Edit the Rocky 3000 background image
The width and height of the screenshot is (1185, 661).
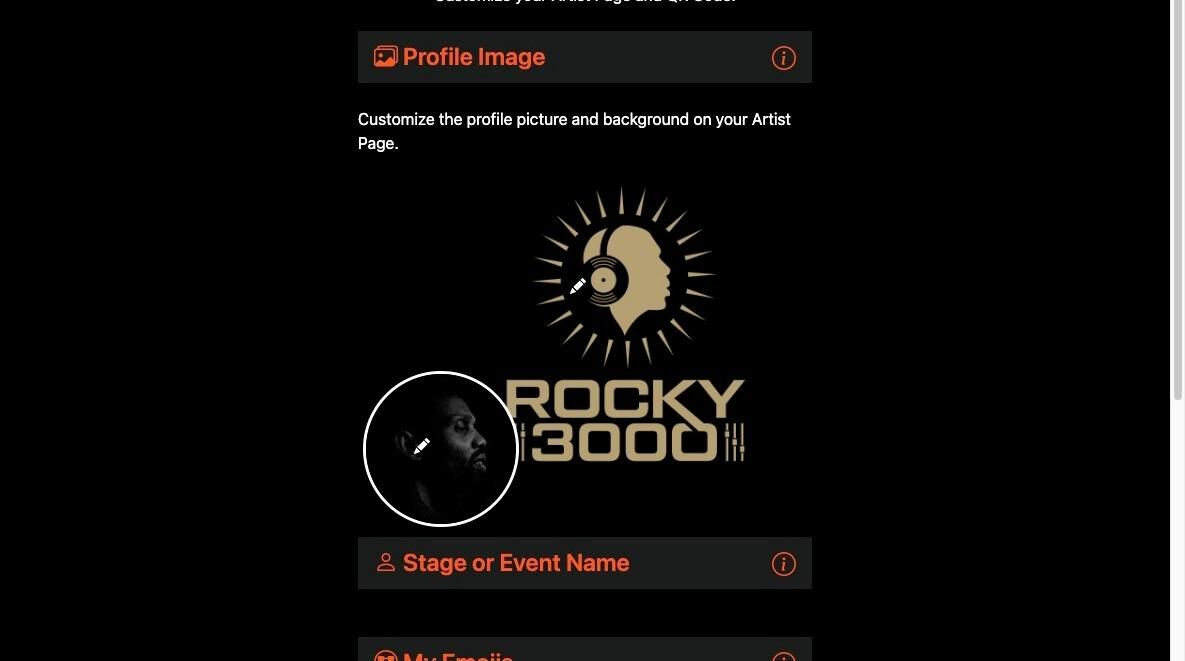pyautogui.click(x=578, y=287)
